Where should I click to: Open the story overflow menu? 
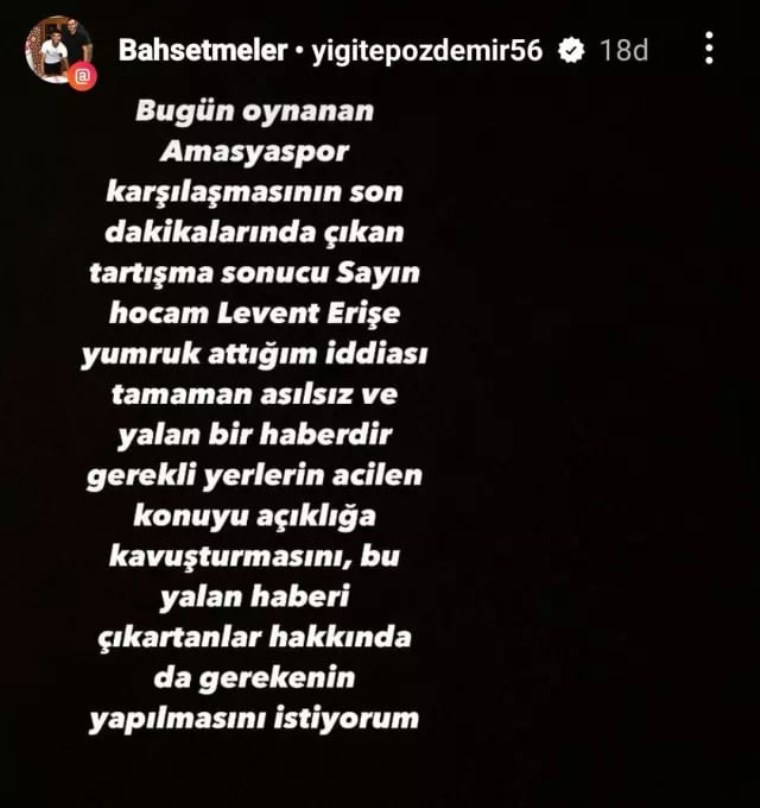[709, 49]
